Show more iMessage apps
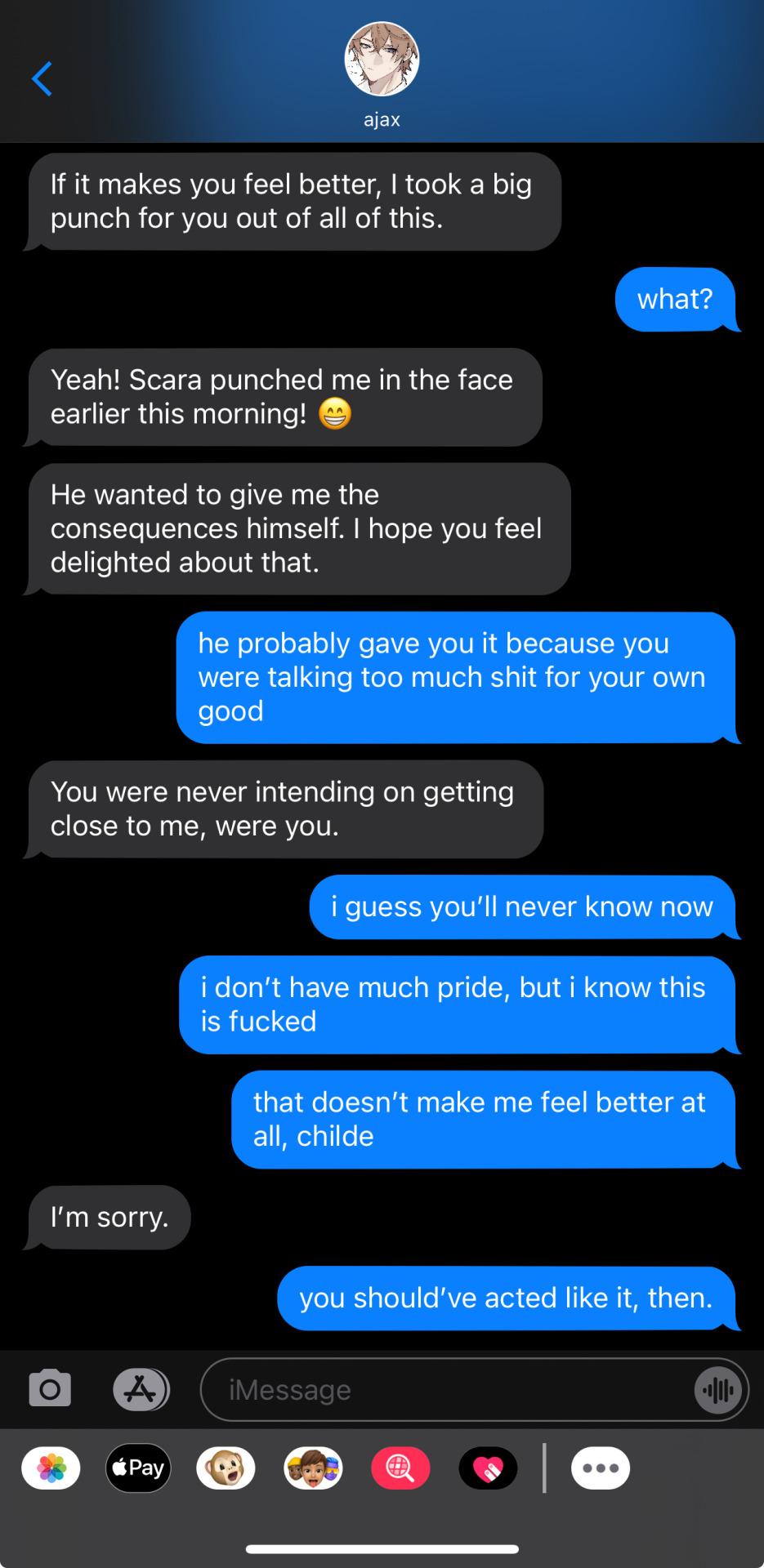The height and width of the screenshot is (1568, 764). tap(601, 1468)
